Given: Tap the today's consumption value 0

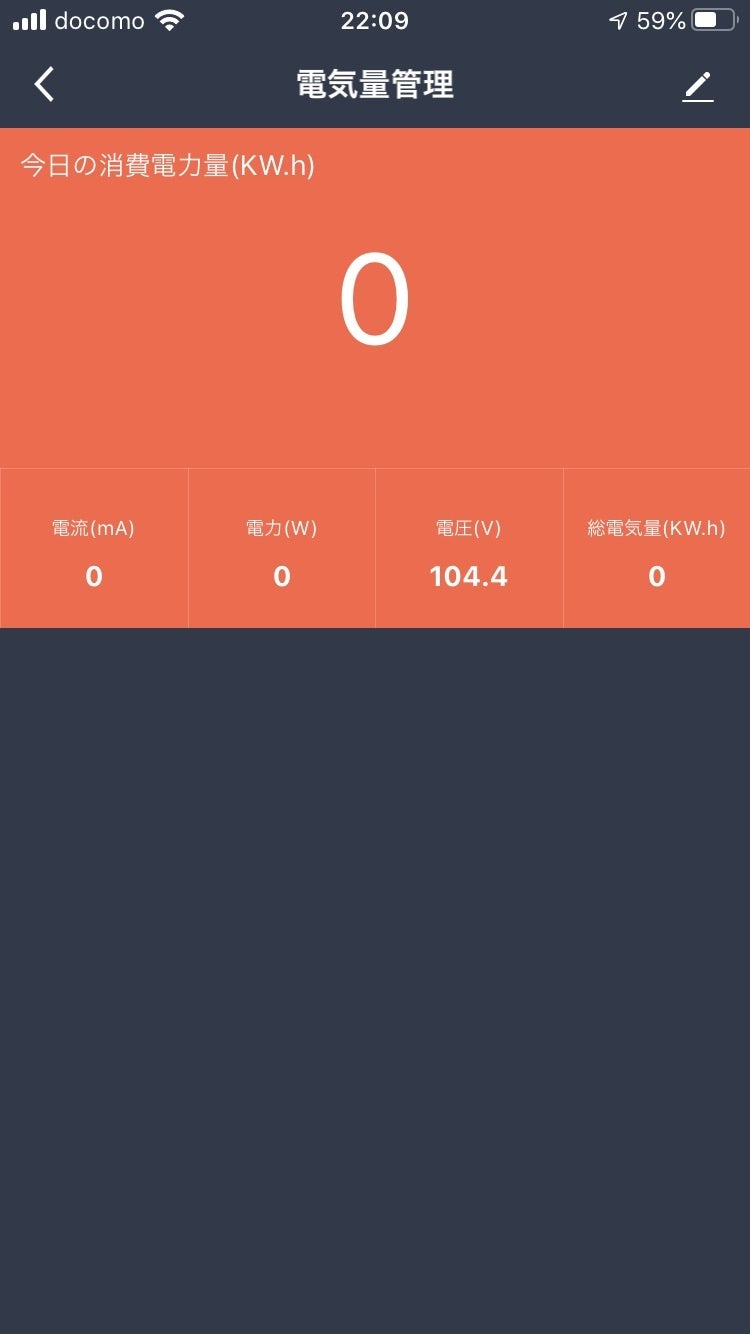Looking at the screenshot, I should click(x=377, y=296).
